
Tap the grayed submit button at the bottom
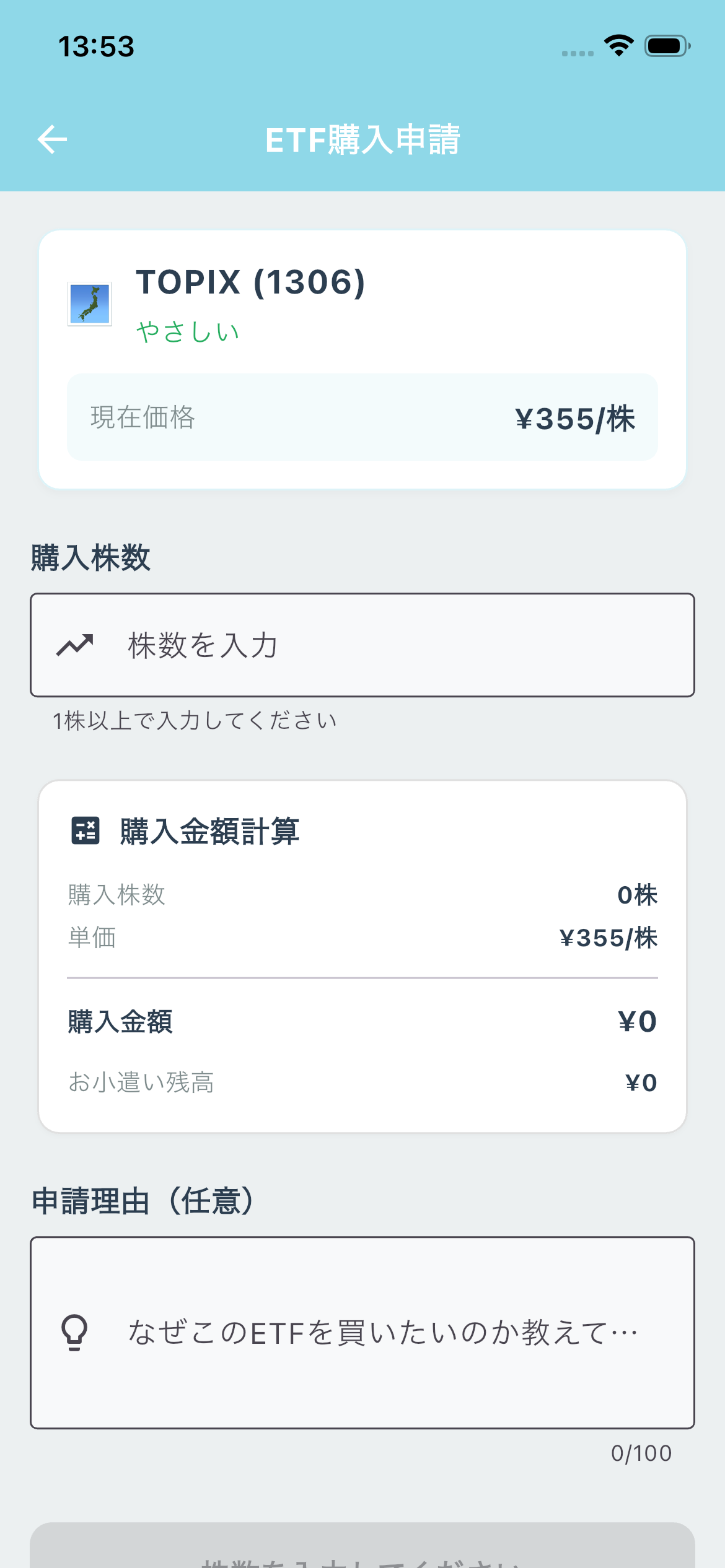tap(362, 1548)
